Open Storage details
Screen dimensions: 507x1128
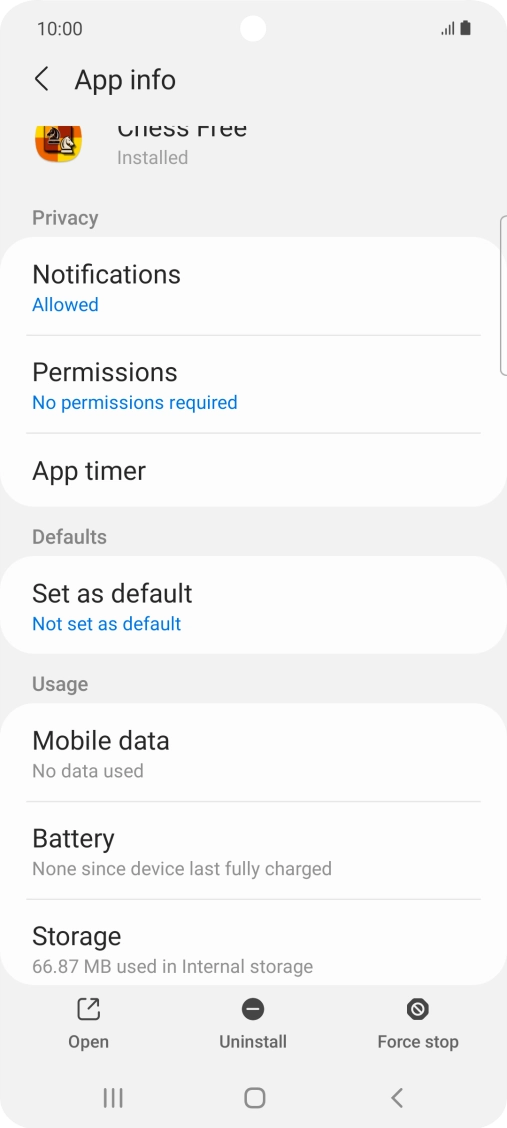click(x=253, y=943)
